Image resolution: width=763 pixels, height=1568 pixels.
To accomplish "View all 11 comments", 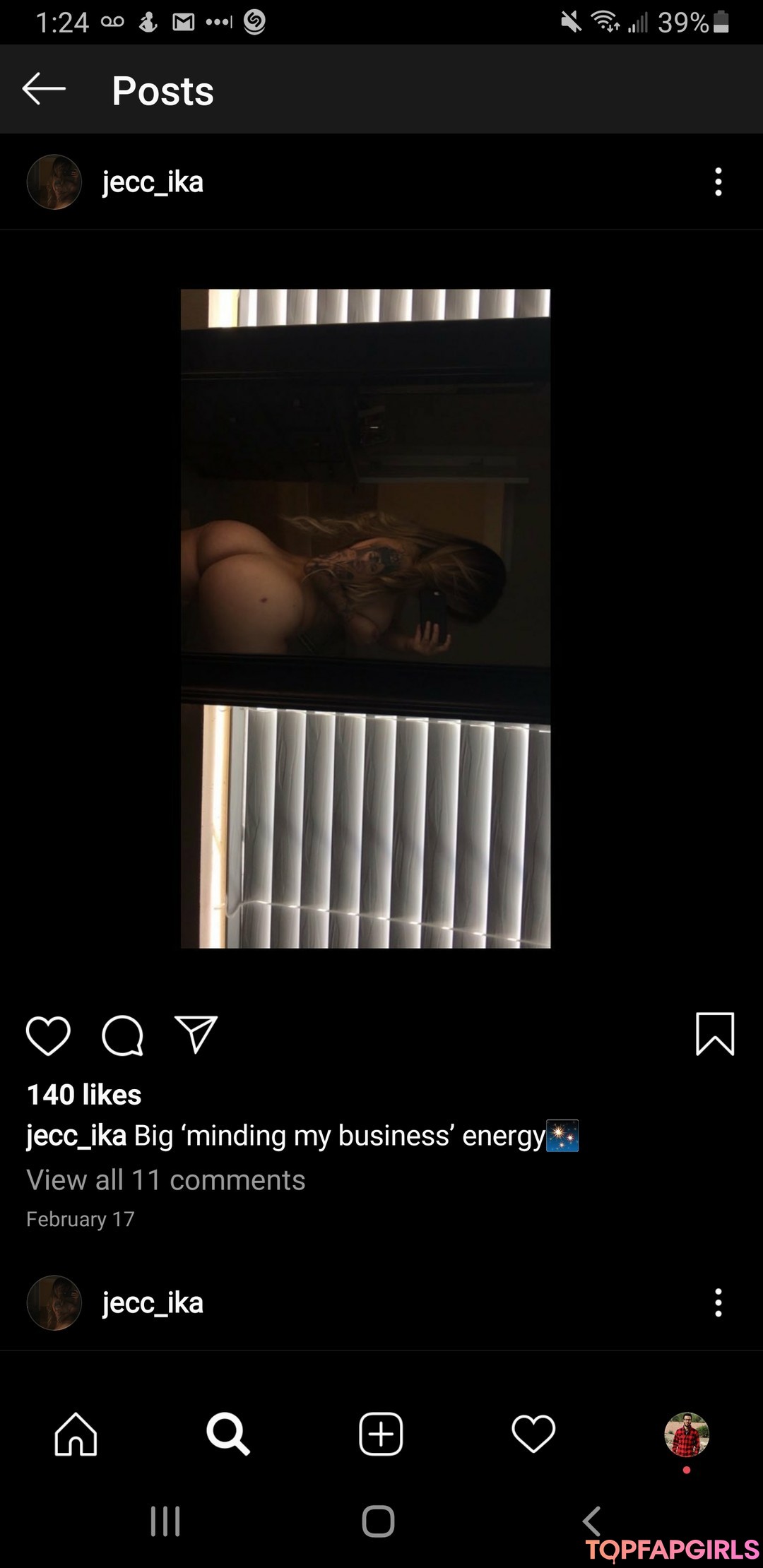I will 166,1180.
